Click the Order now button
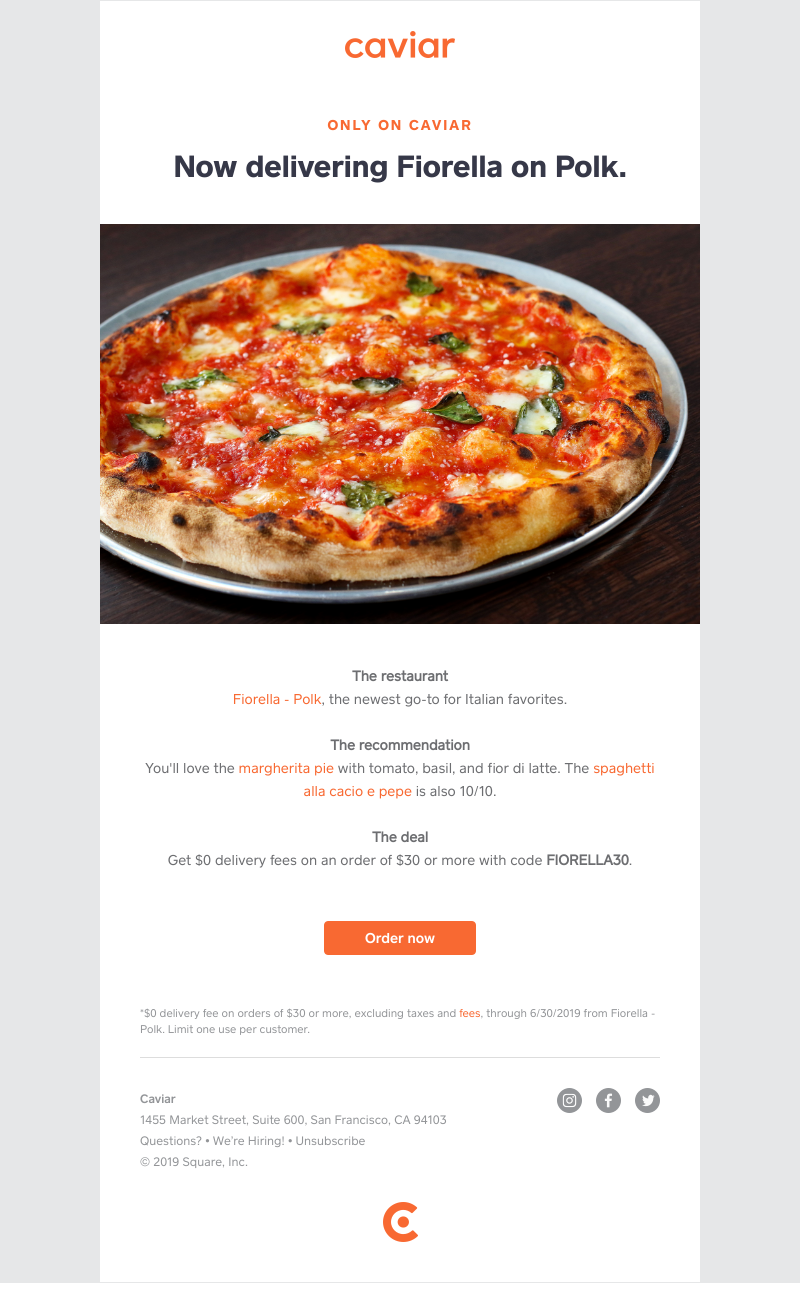Screen dimensions: 800x1302 [400, 938]
